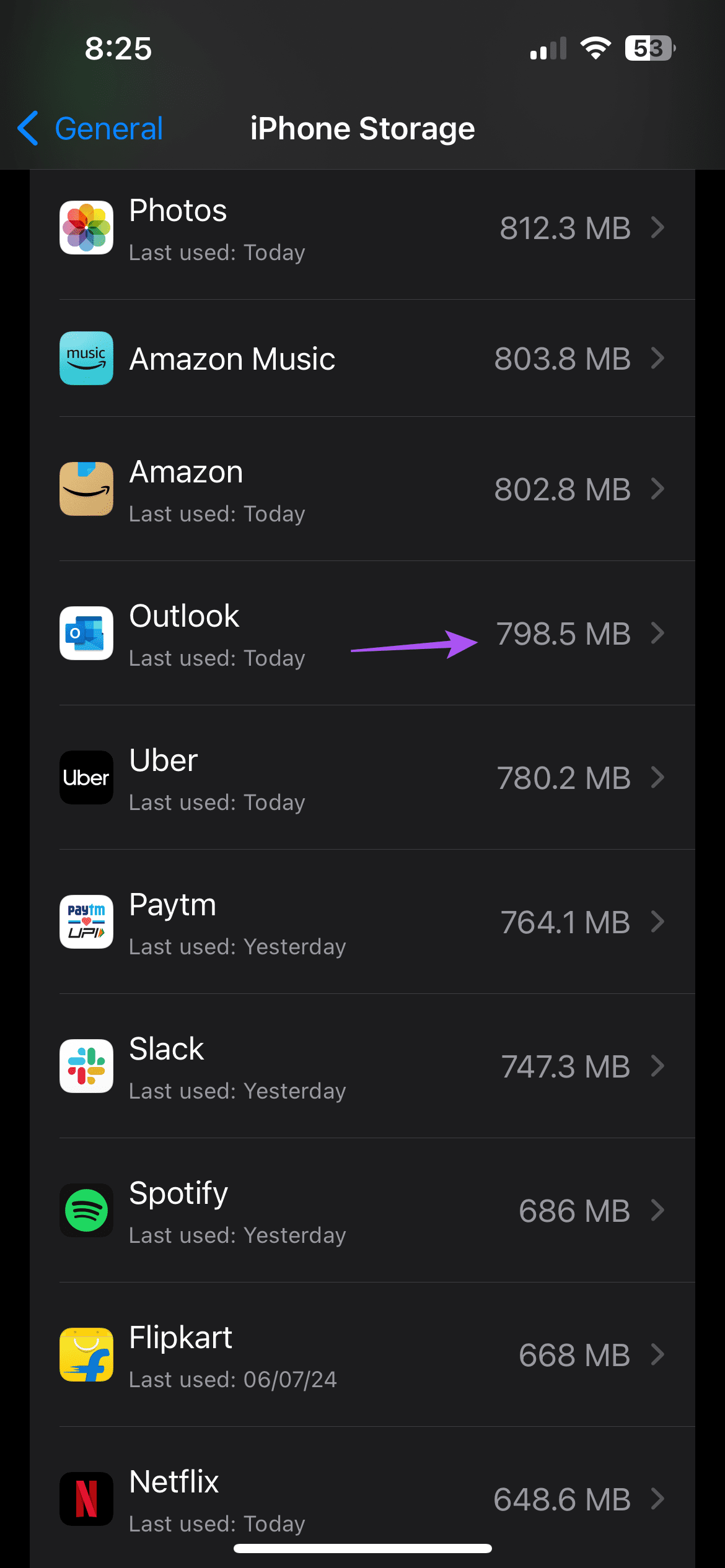The height and width of the screenshot is (1568, 725).
Task: Open storage details for Photos
Action: pyautogui.click(x=657, y=228)
